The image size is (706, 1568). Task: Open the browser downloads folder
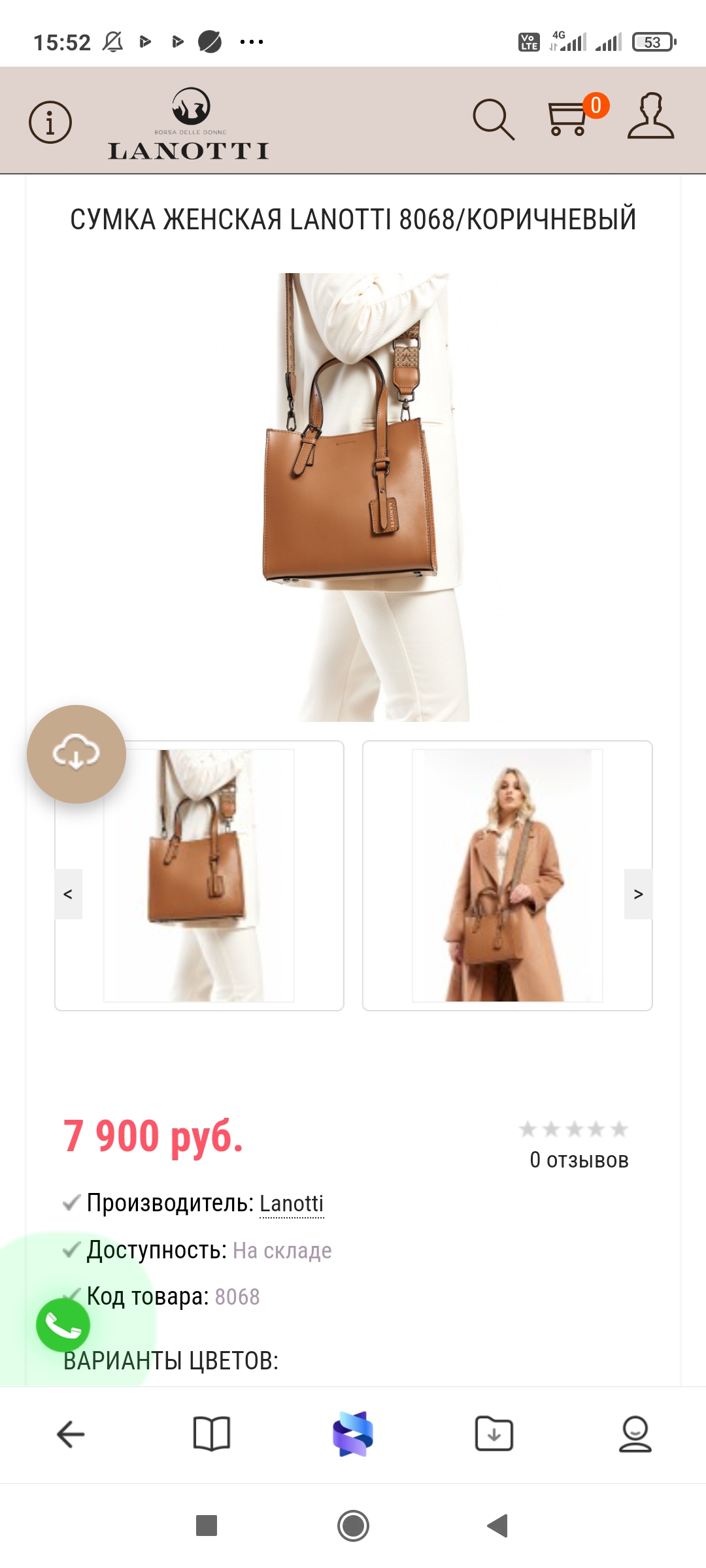point(494,1434)
